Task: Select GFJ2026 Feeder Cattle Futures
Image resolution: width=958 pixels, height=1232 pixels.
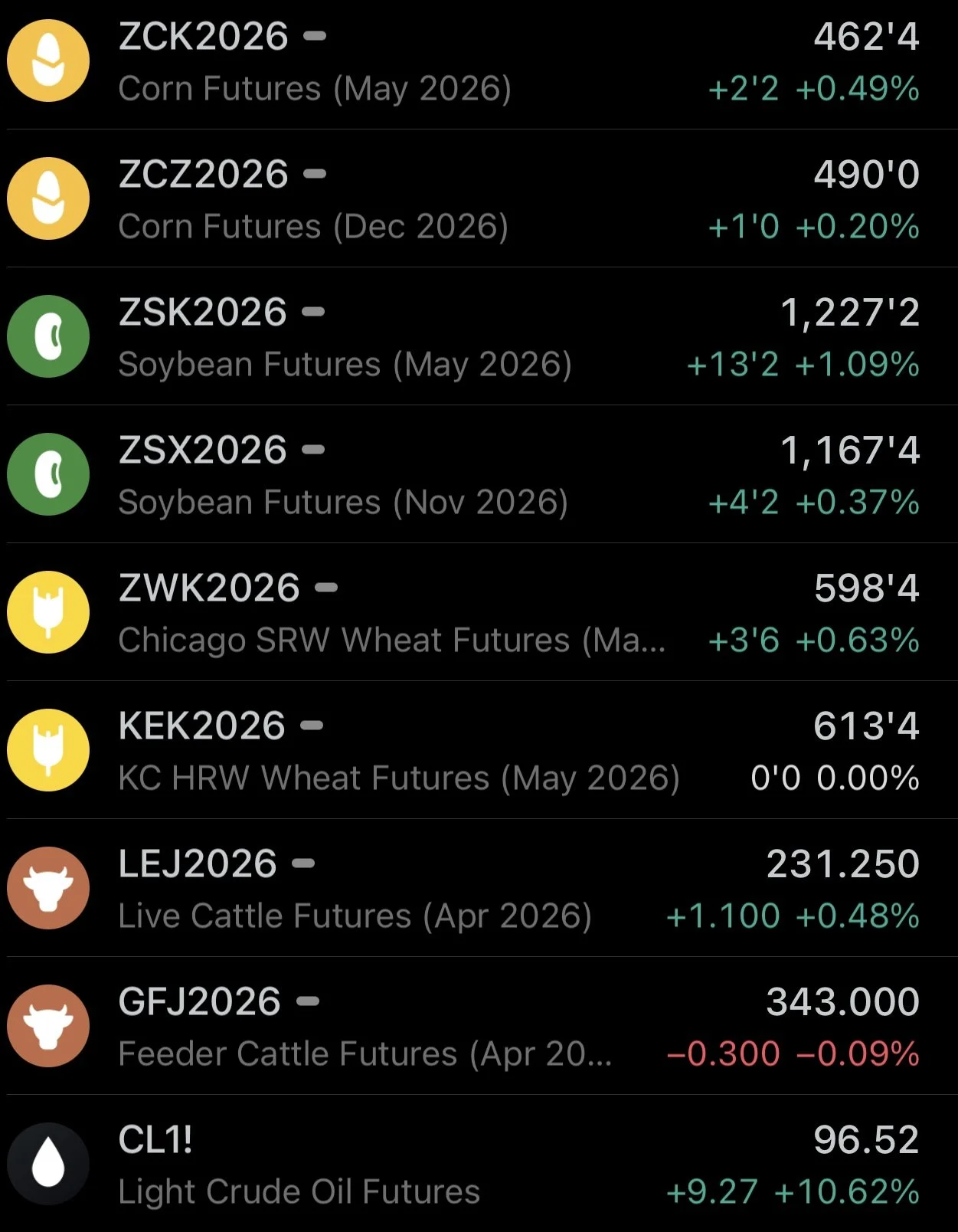Action: (365, 1027)
